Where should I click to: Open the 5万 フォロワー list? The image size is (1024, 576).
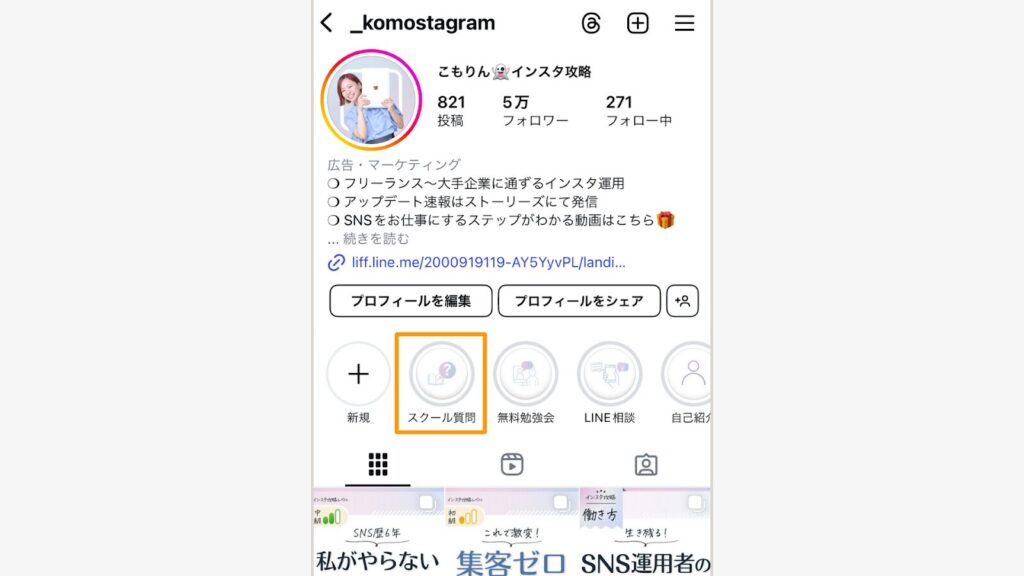tap(535, 111)
